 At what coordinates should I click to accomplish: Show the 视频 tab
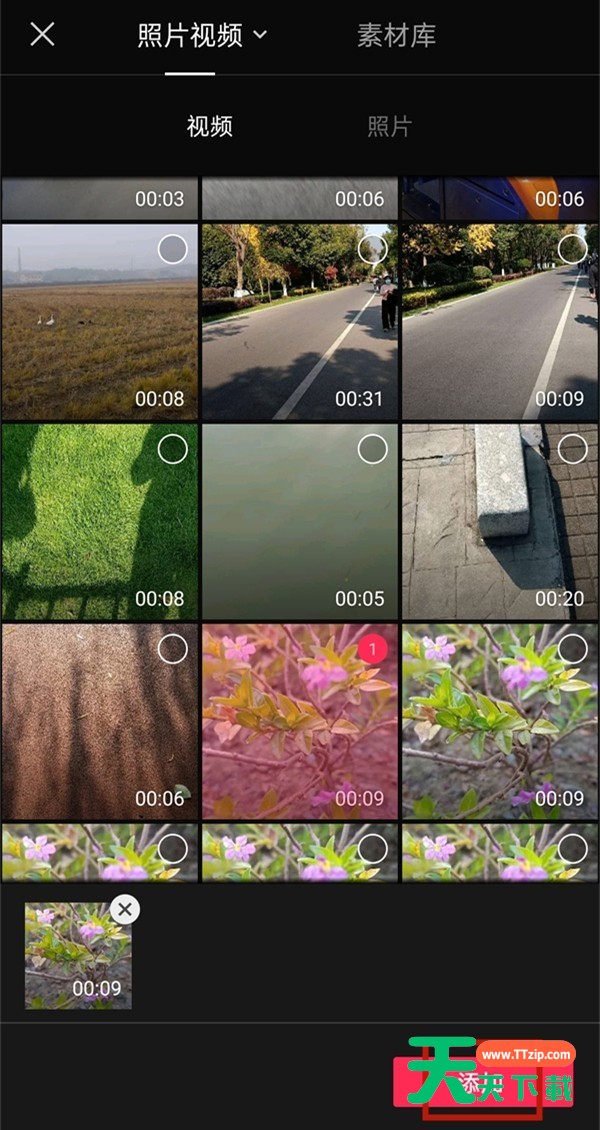click(210, 127)
